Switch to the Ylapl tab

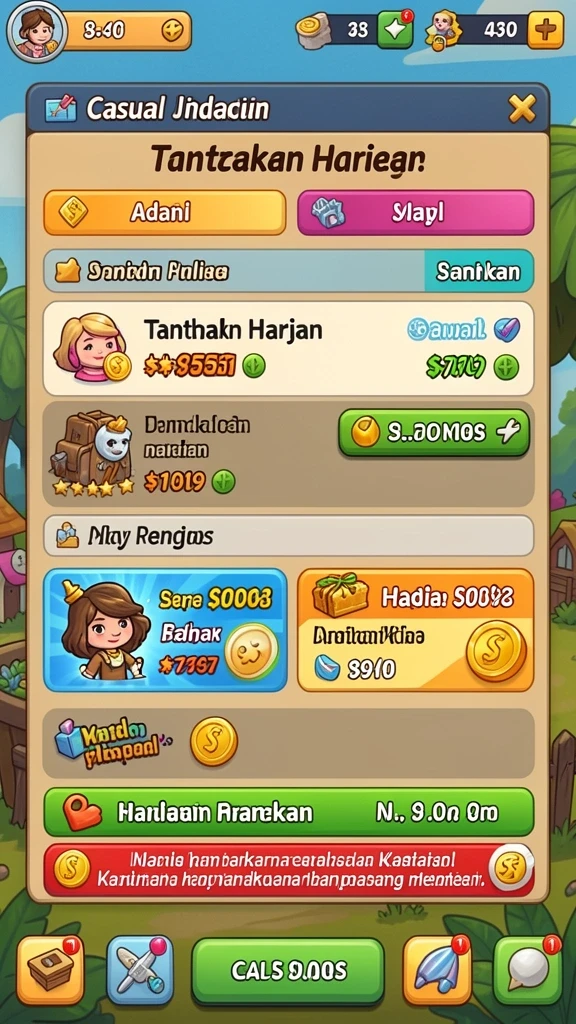click(x=415, y=212)
